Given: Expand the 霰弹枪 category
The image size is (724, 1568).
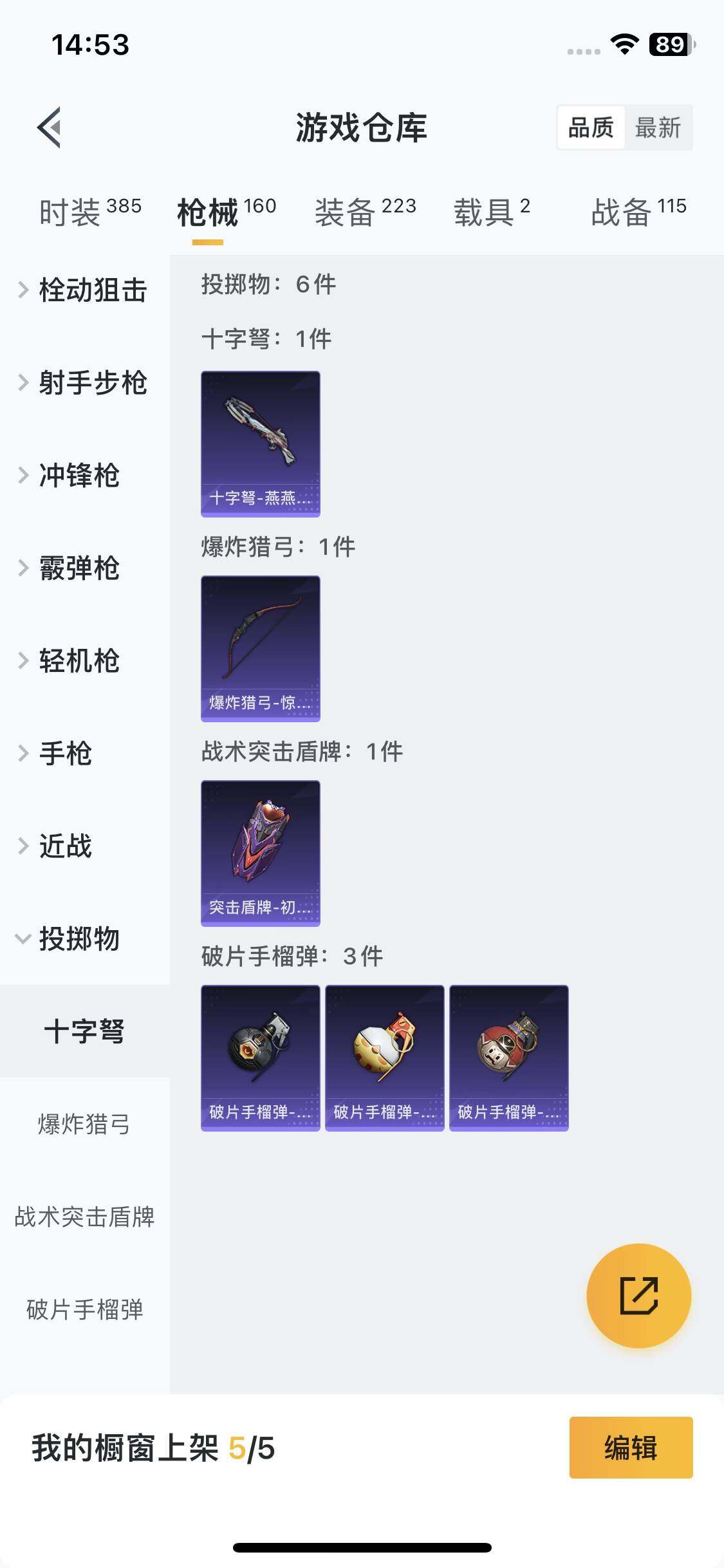Looking at the screenshot, I should click(85, 568).
